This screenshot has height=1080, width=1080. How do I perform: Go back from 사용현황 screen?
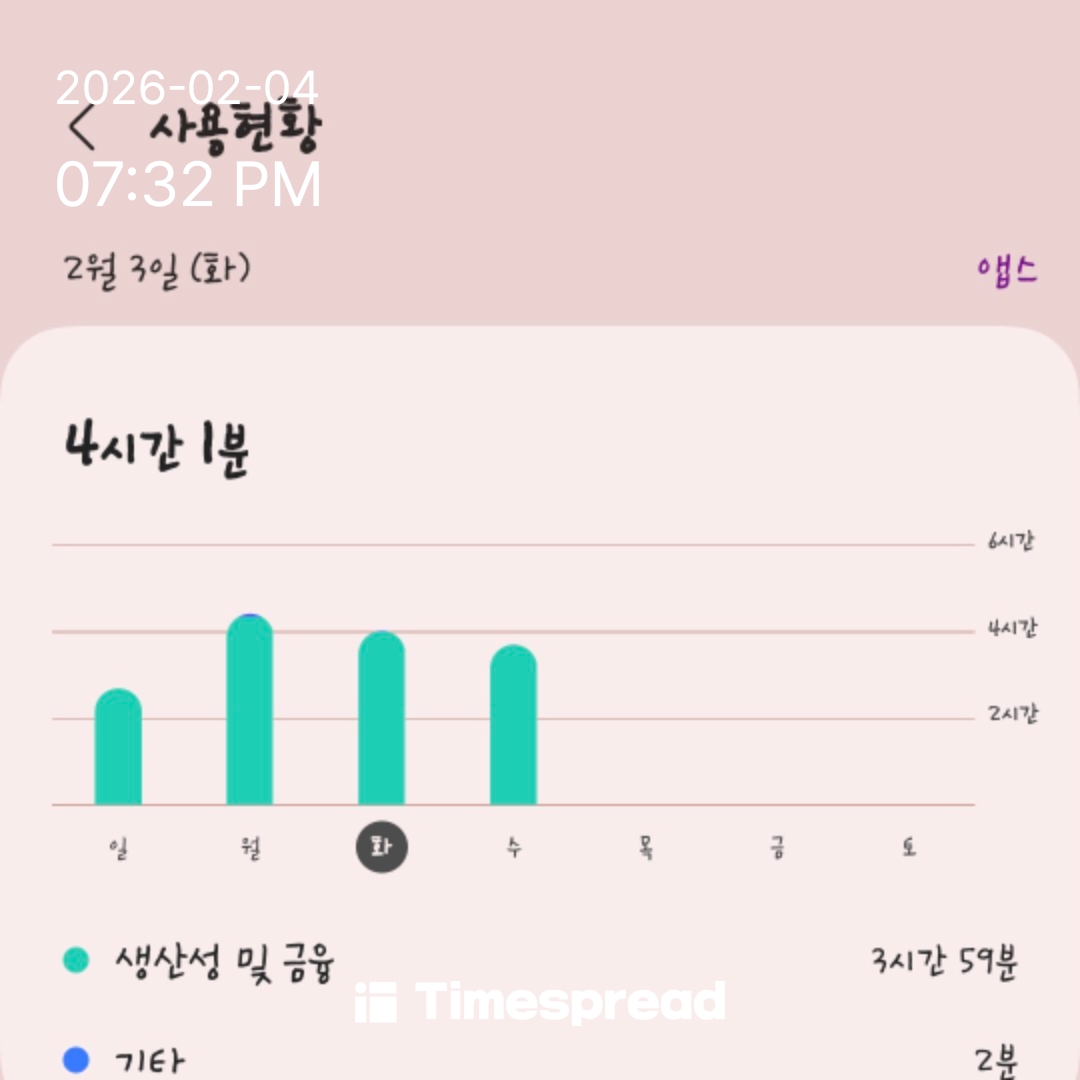tap(83, 127)
